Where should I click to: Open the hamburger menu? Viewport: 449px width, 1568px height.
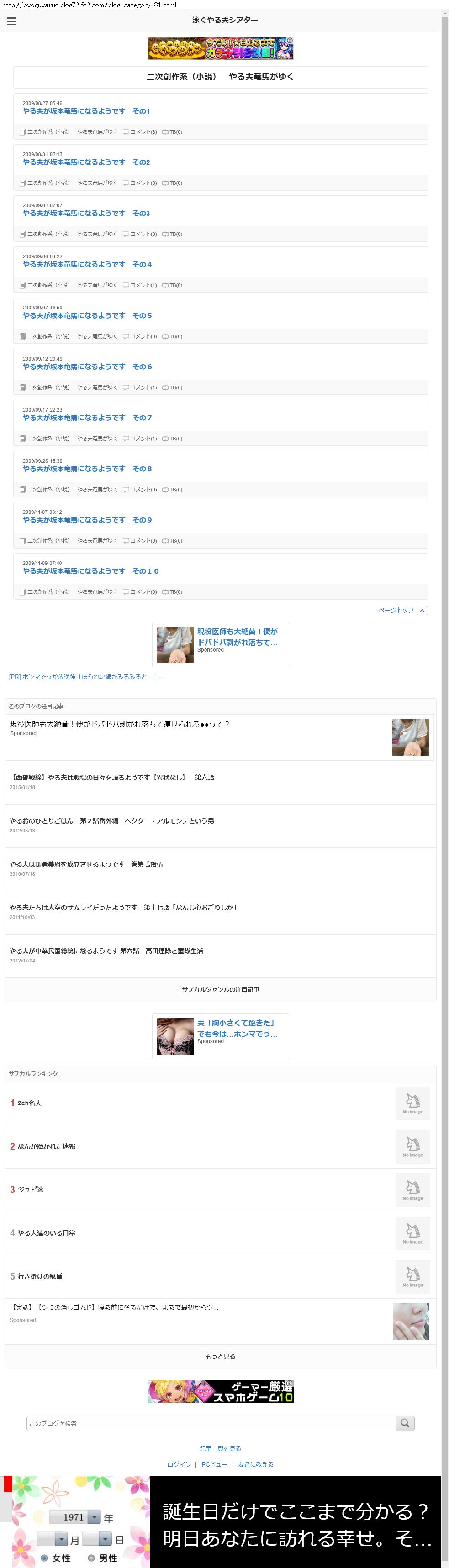pos(11,21)
